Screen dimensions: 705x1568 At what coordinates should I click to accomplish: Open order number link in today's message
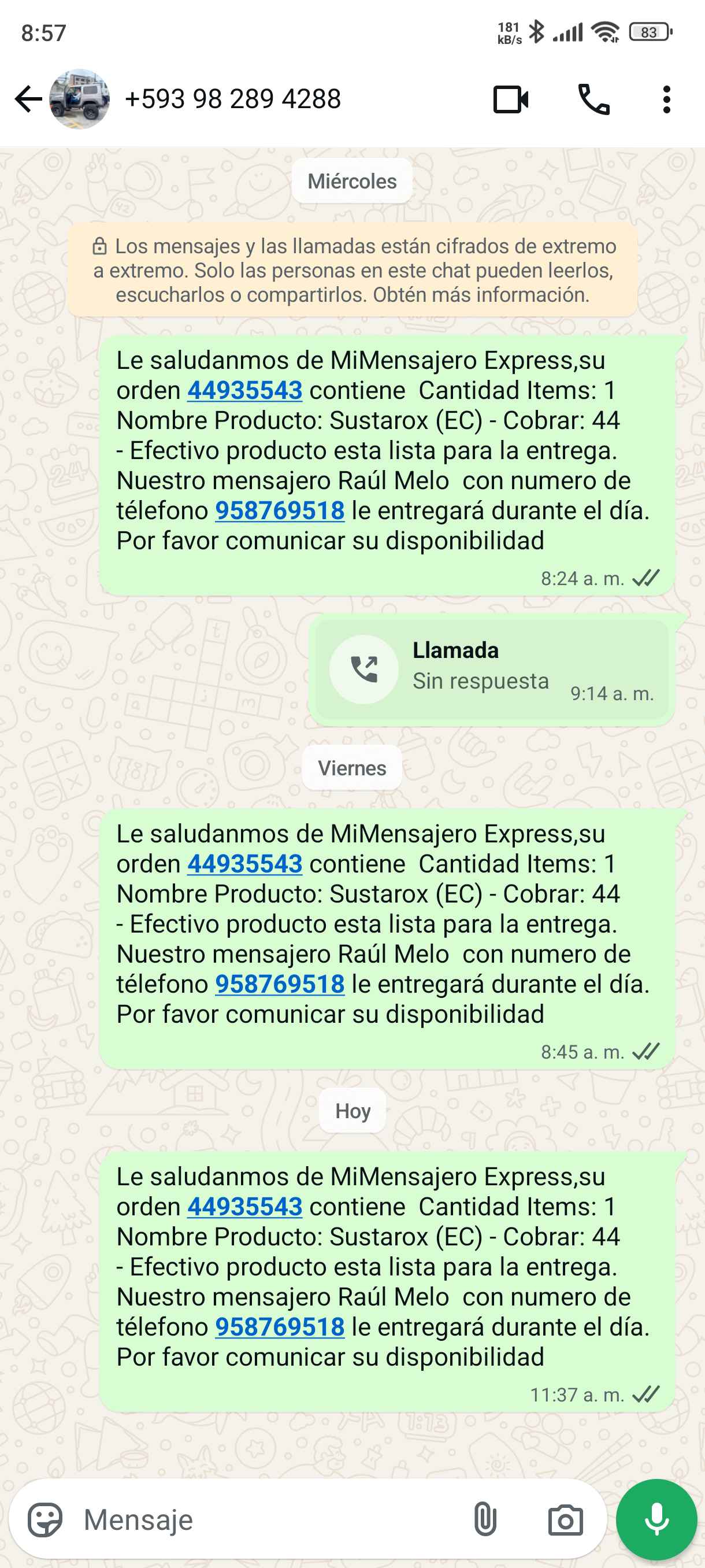point(244,1207)
